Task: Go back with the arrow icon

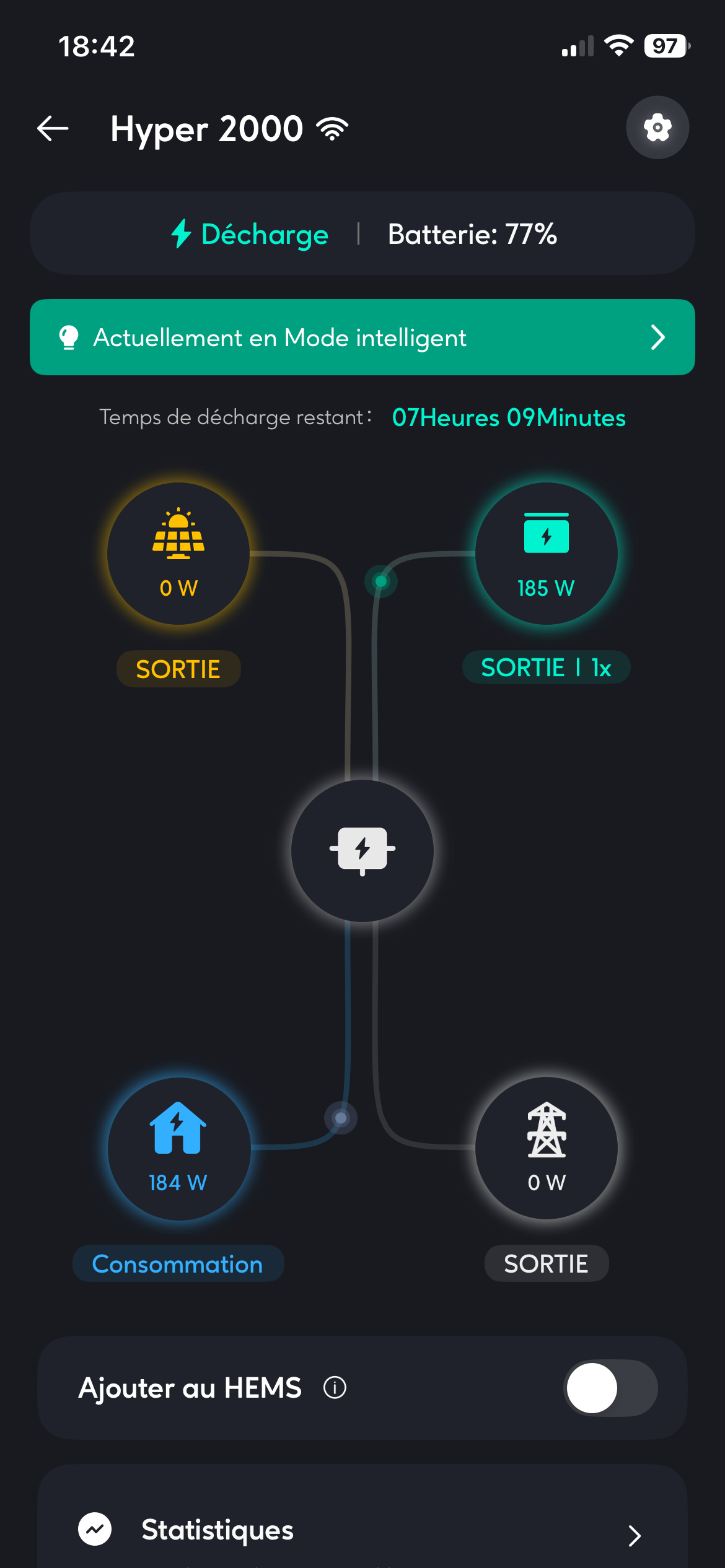Action: (53, 129)
